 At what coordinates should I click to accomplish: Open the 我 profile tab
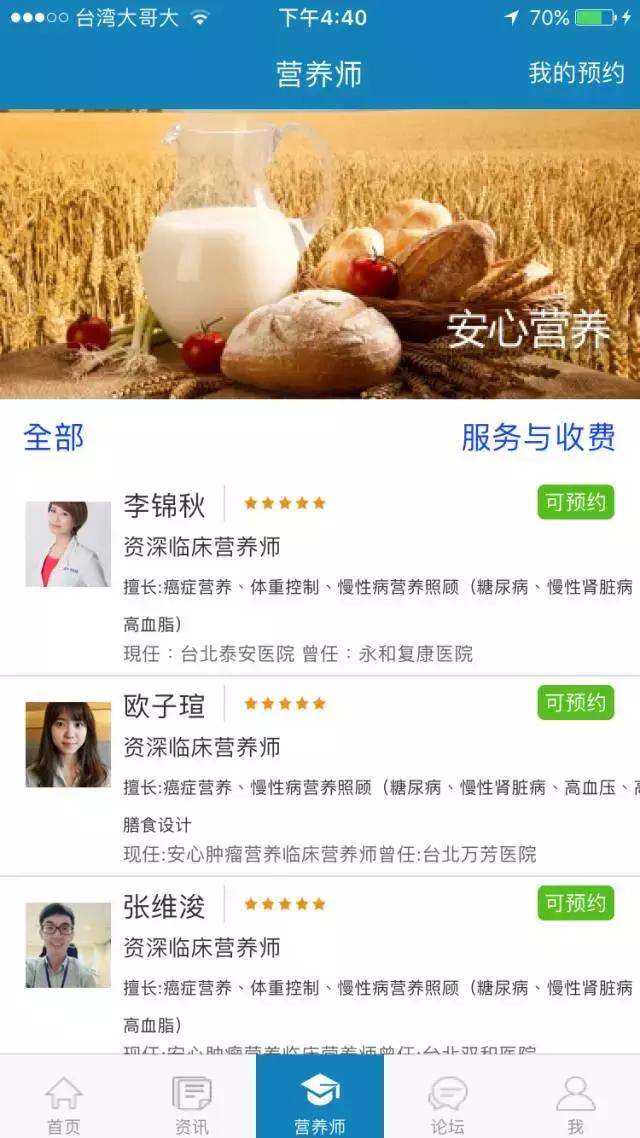(575, 1103)
